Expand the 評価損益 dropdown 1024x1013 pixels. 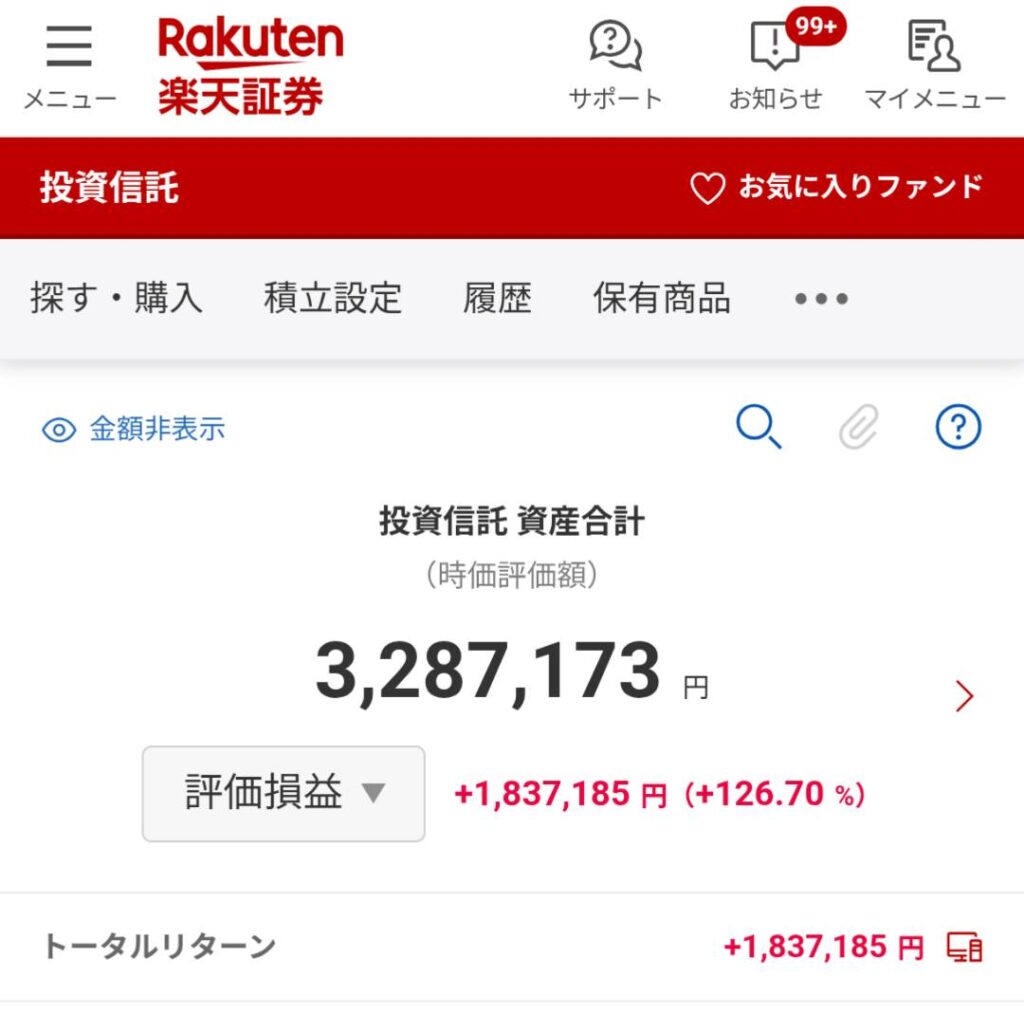tap(284, 794)
